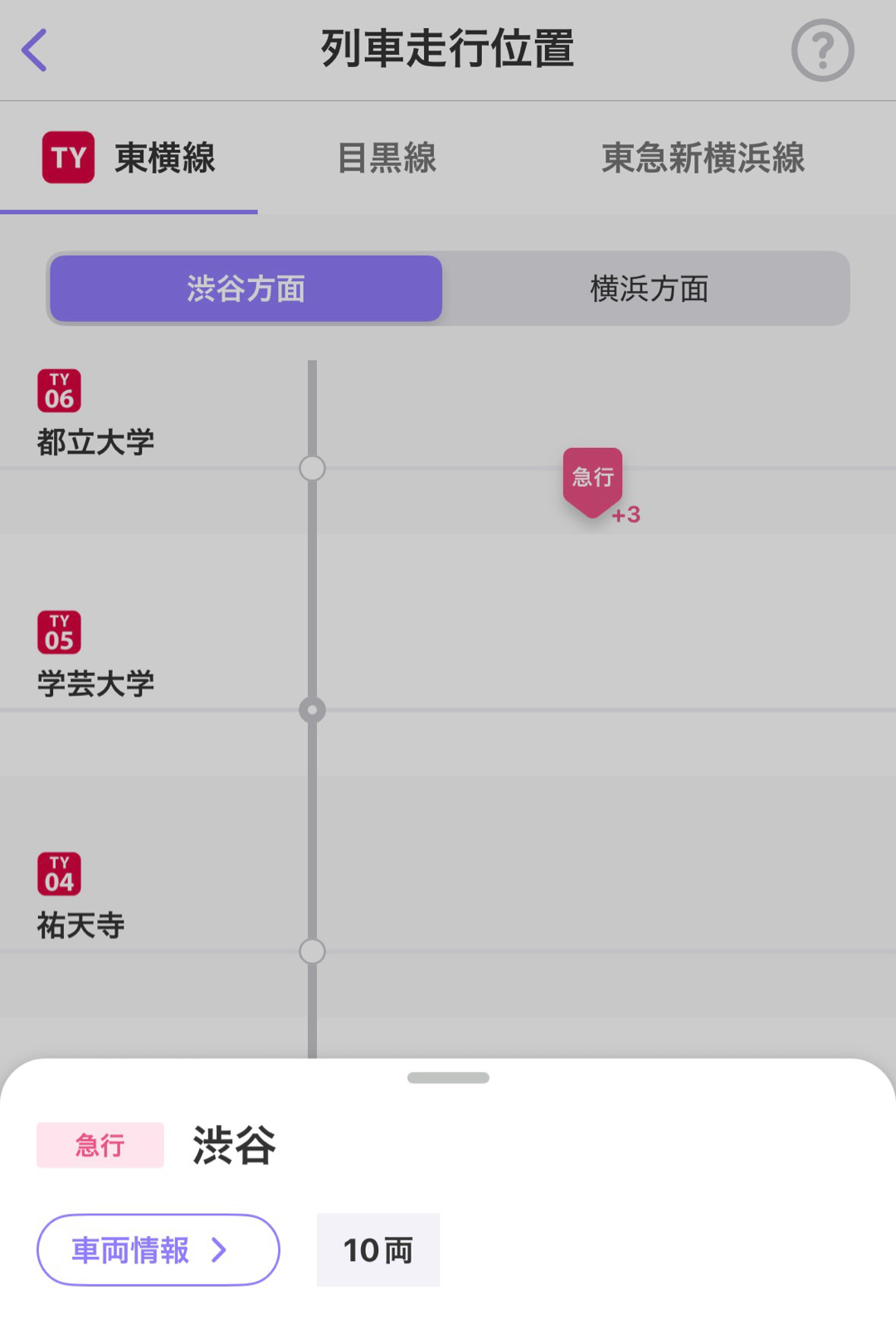This screenshot has width=896, height=1329.
Task: Tap the 急行 train marker
Action: (x=592, y=480)
